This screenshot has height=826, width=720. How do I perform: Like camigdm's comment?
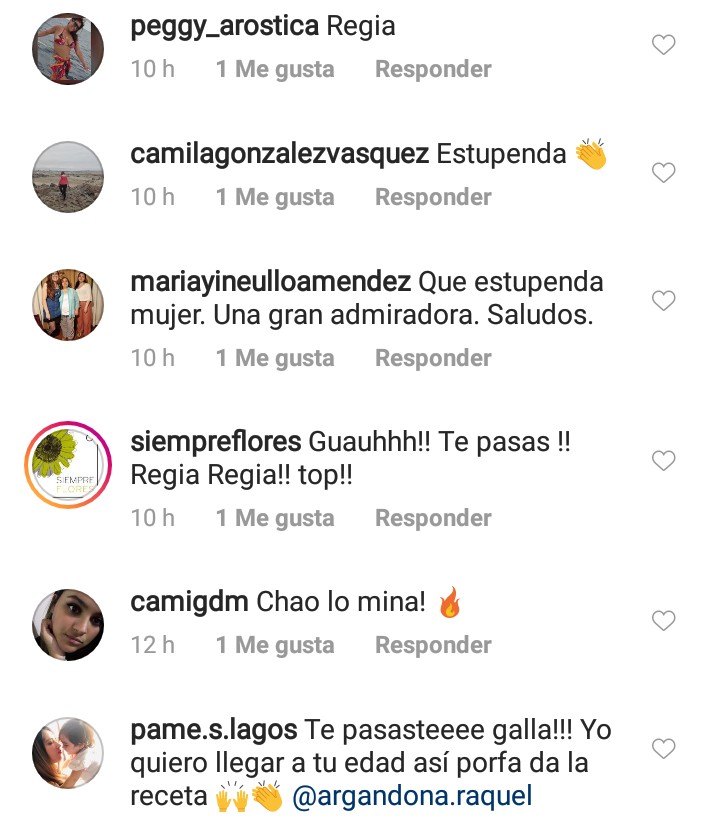(663, 621)
